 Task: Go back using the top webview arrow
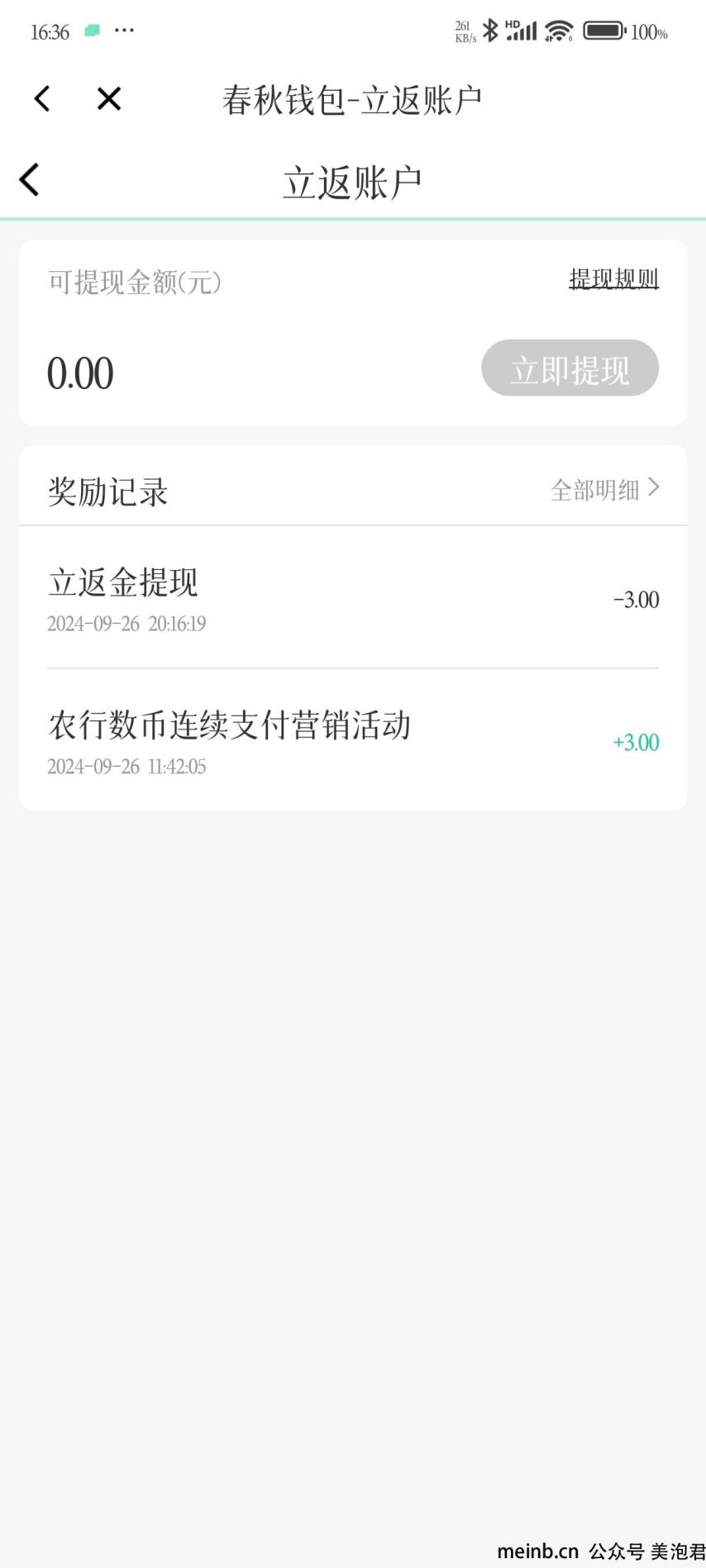pos(41,99)
